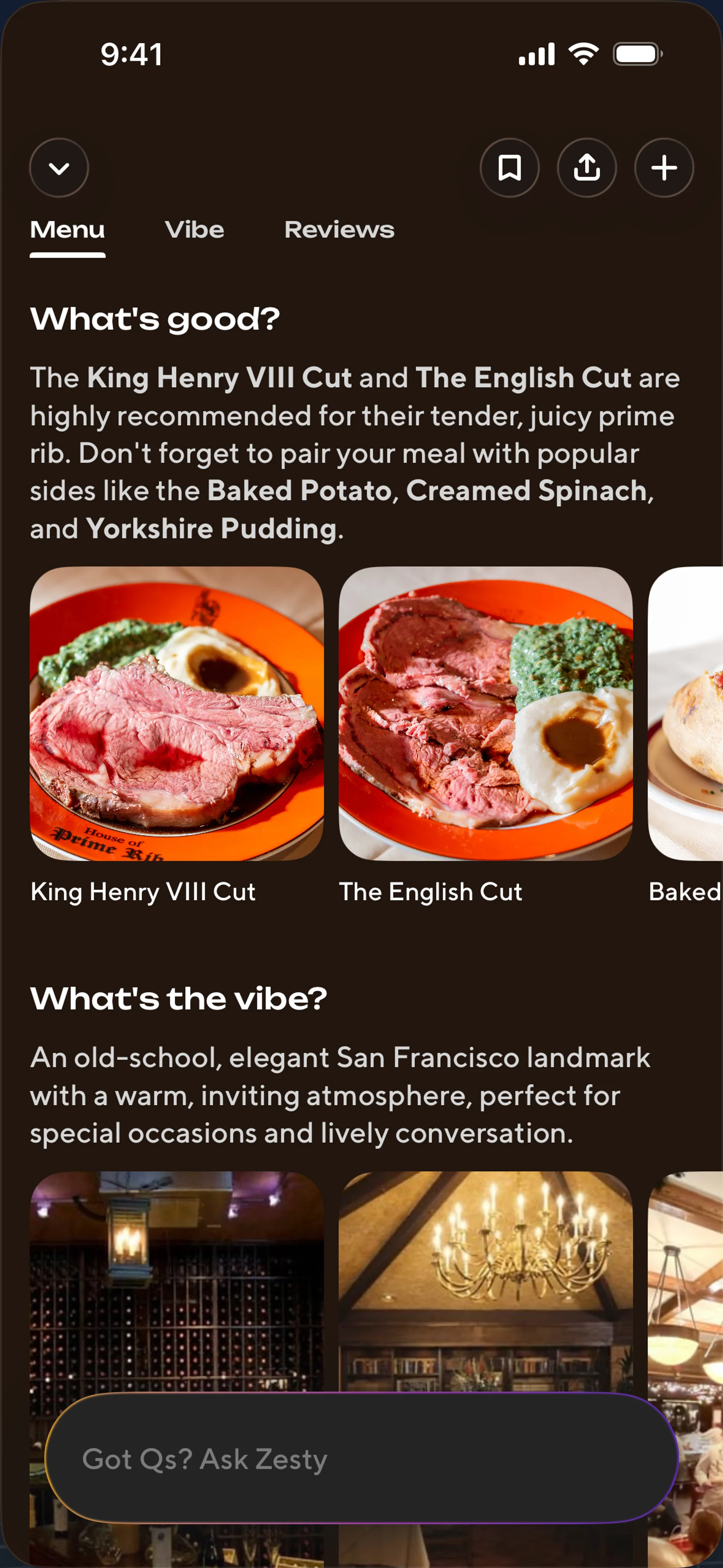
Task: Share this restaurant
Action: 587,168
